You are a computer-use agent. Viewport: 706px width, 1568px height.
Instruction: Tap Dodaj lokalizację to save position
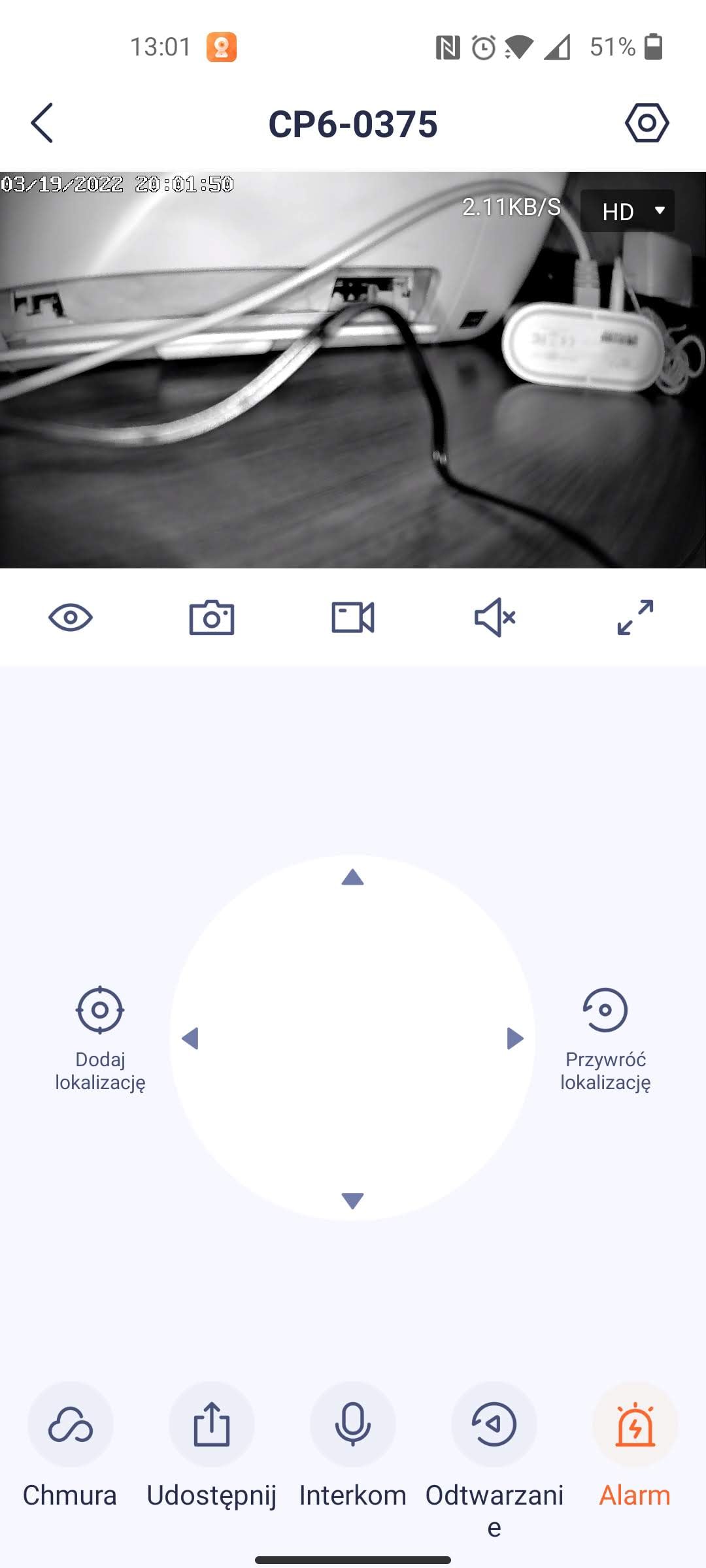pyautogui.click(x=100, y=1037)
